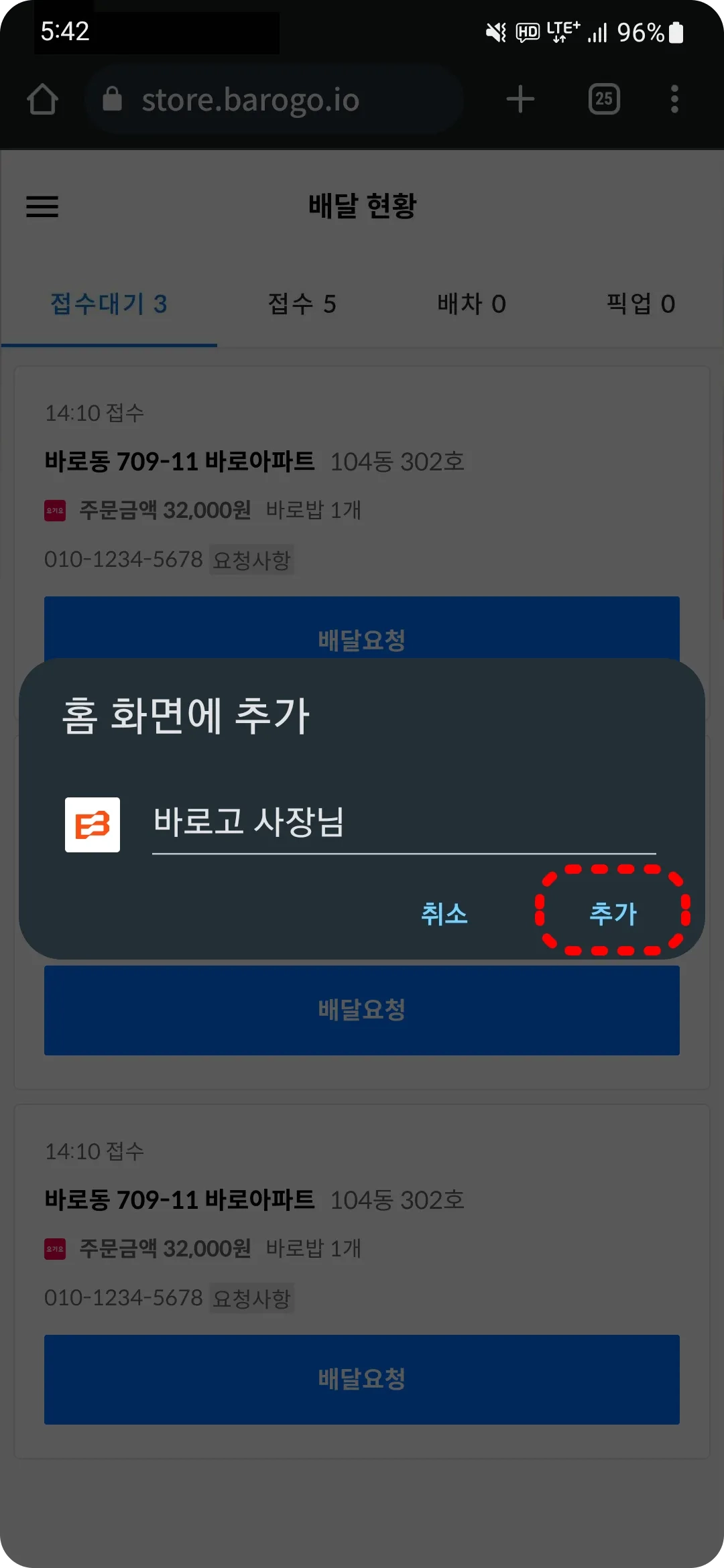
Task: Edit the shortcut name 바로고 사장님
Action: click(x=402, y=823)
